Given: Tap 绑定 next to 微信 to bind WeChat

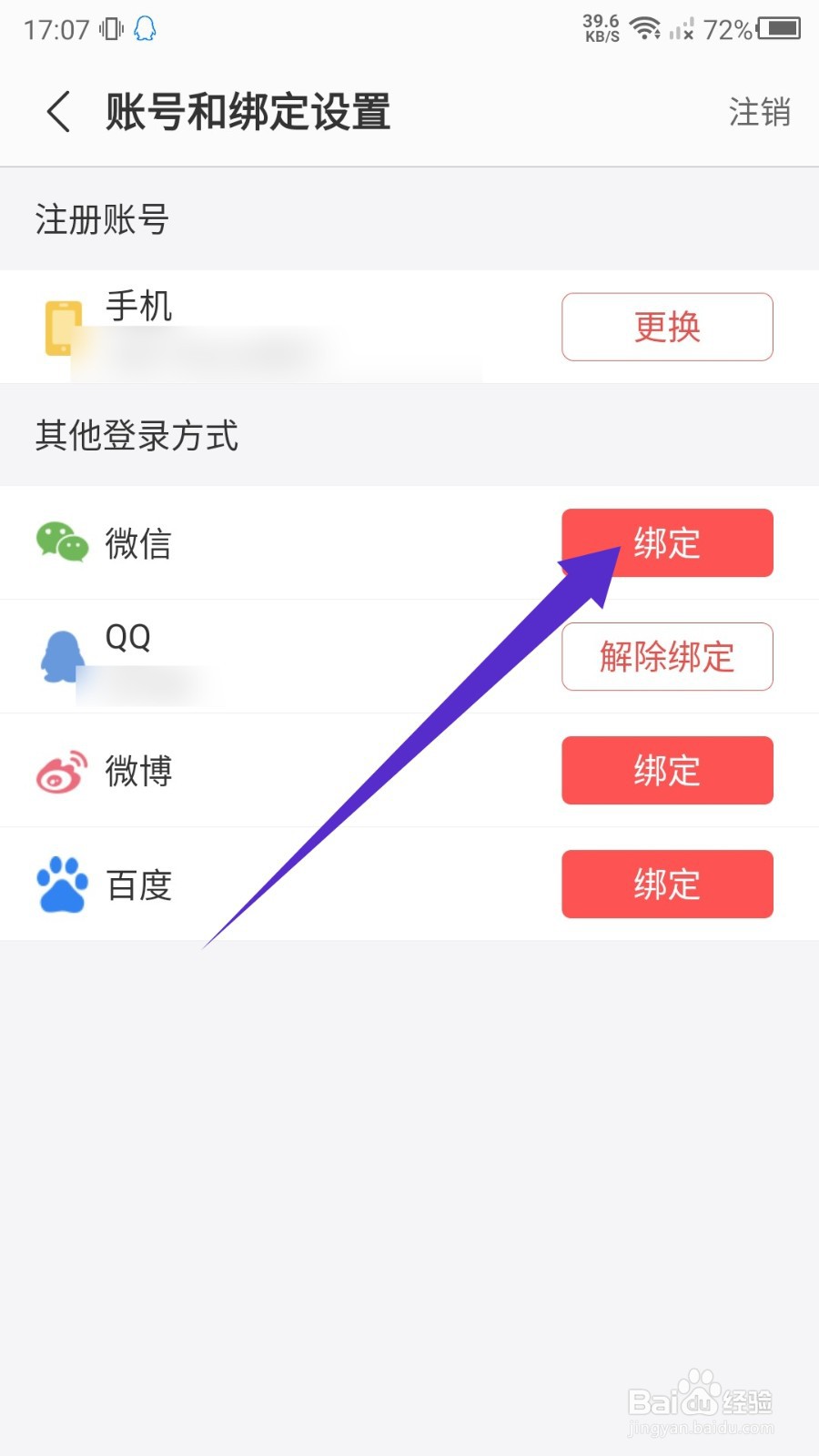Looking at the screenshot, I should pos(667,543).
